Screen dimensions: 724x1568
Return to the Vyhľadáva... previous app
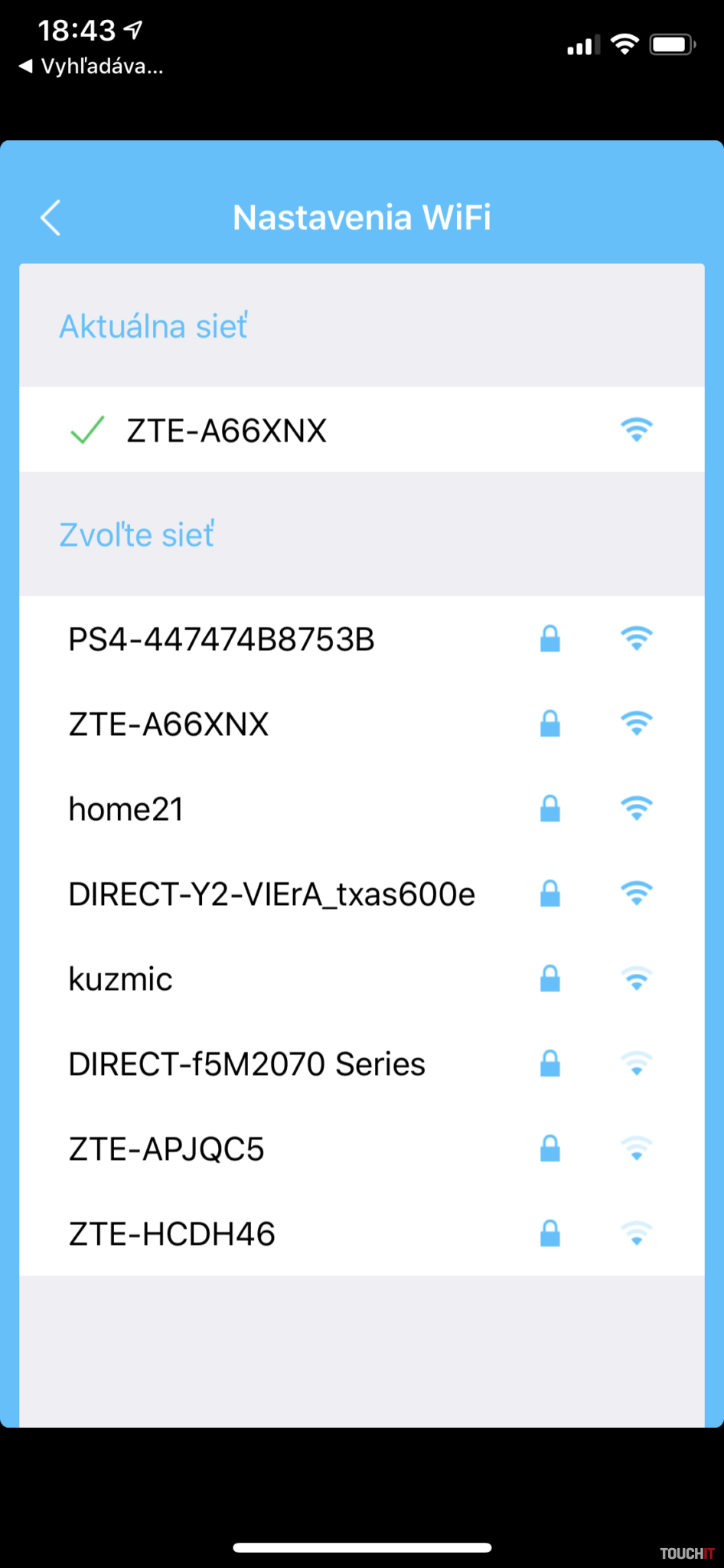pos(90,67)
